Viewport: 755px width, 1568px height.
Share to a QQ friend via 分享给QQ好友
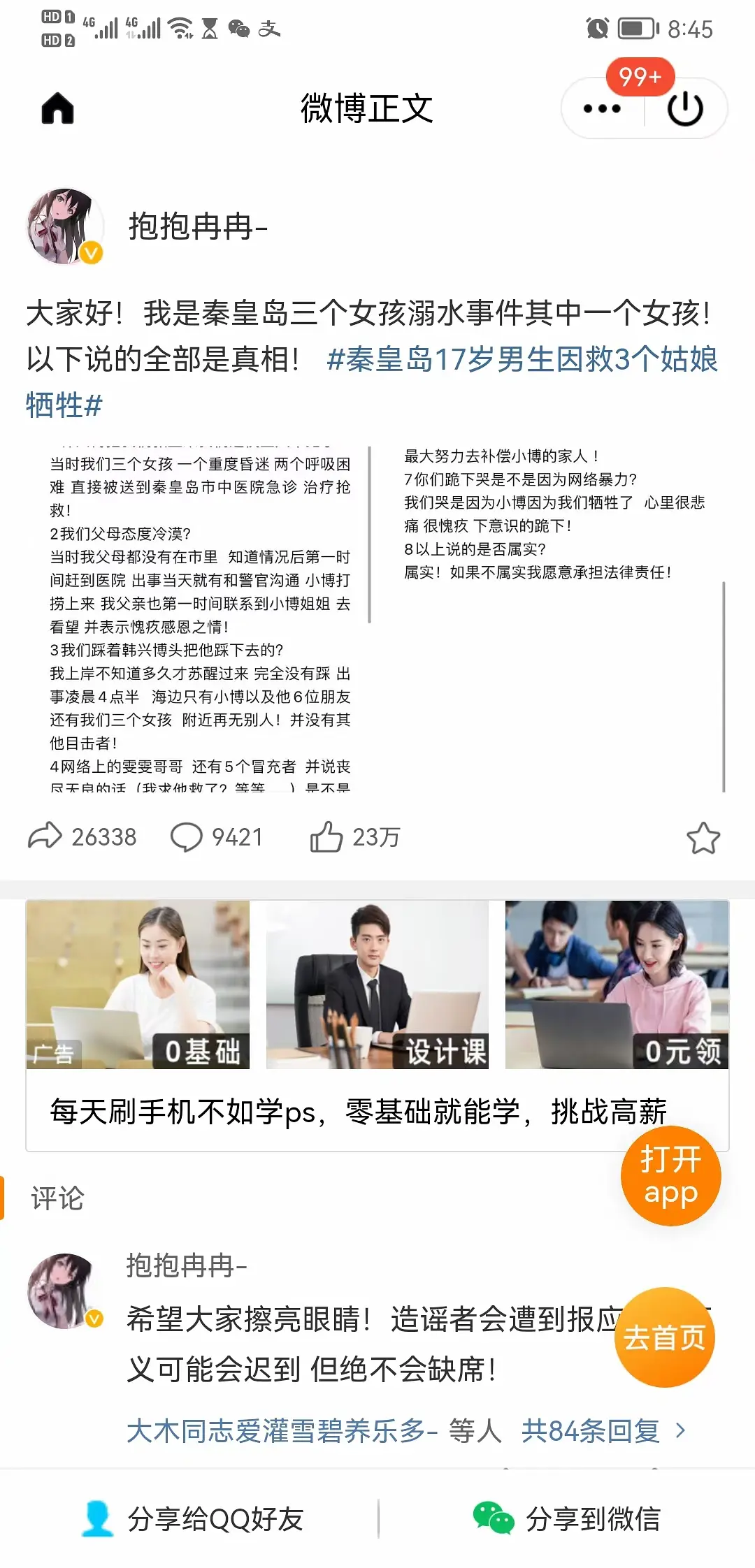(x=194, y=1518)
